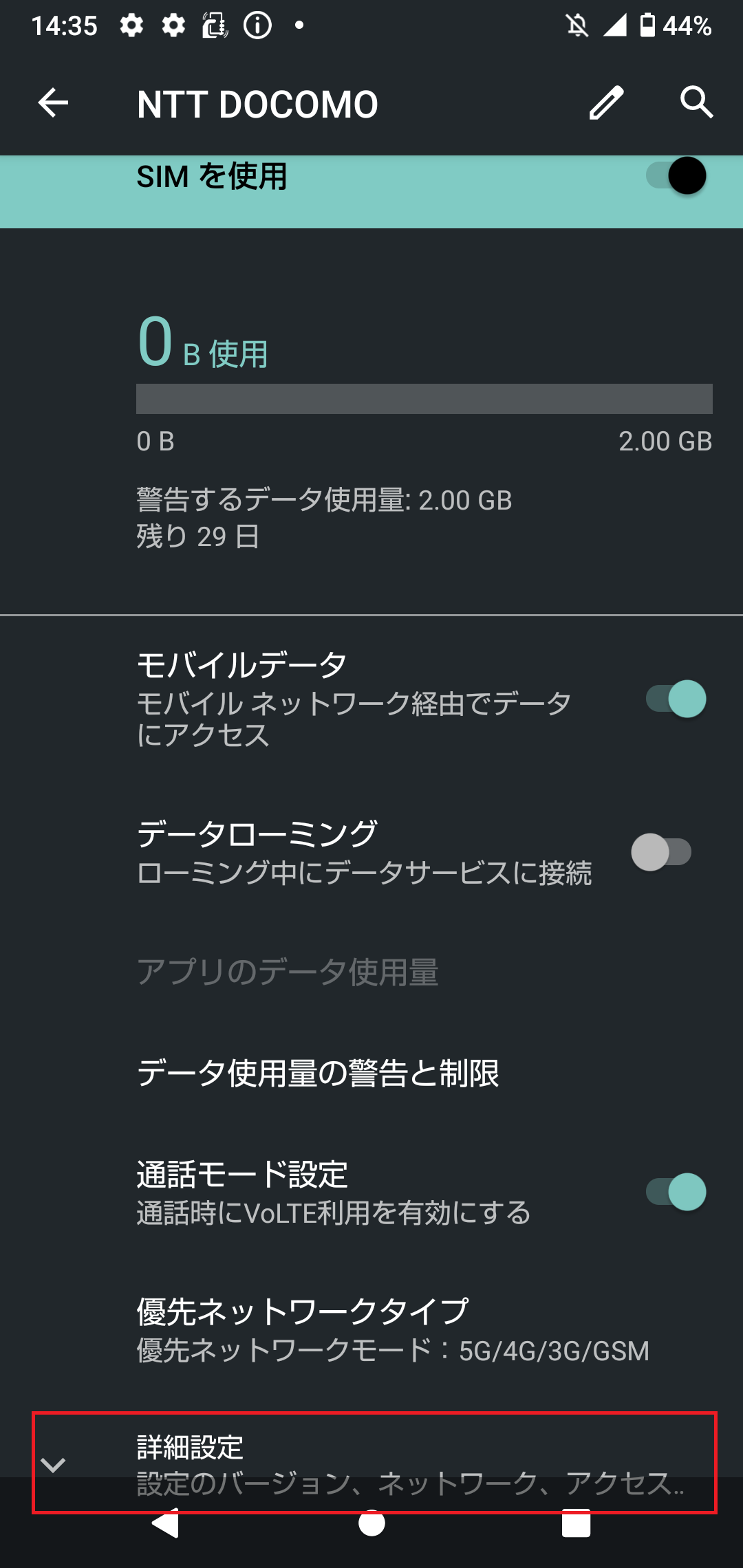
Task: Tap the system home button
Action: pyautogui.click(x=371, y=1523)
